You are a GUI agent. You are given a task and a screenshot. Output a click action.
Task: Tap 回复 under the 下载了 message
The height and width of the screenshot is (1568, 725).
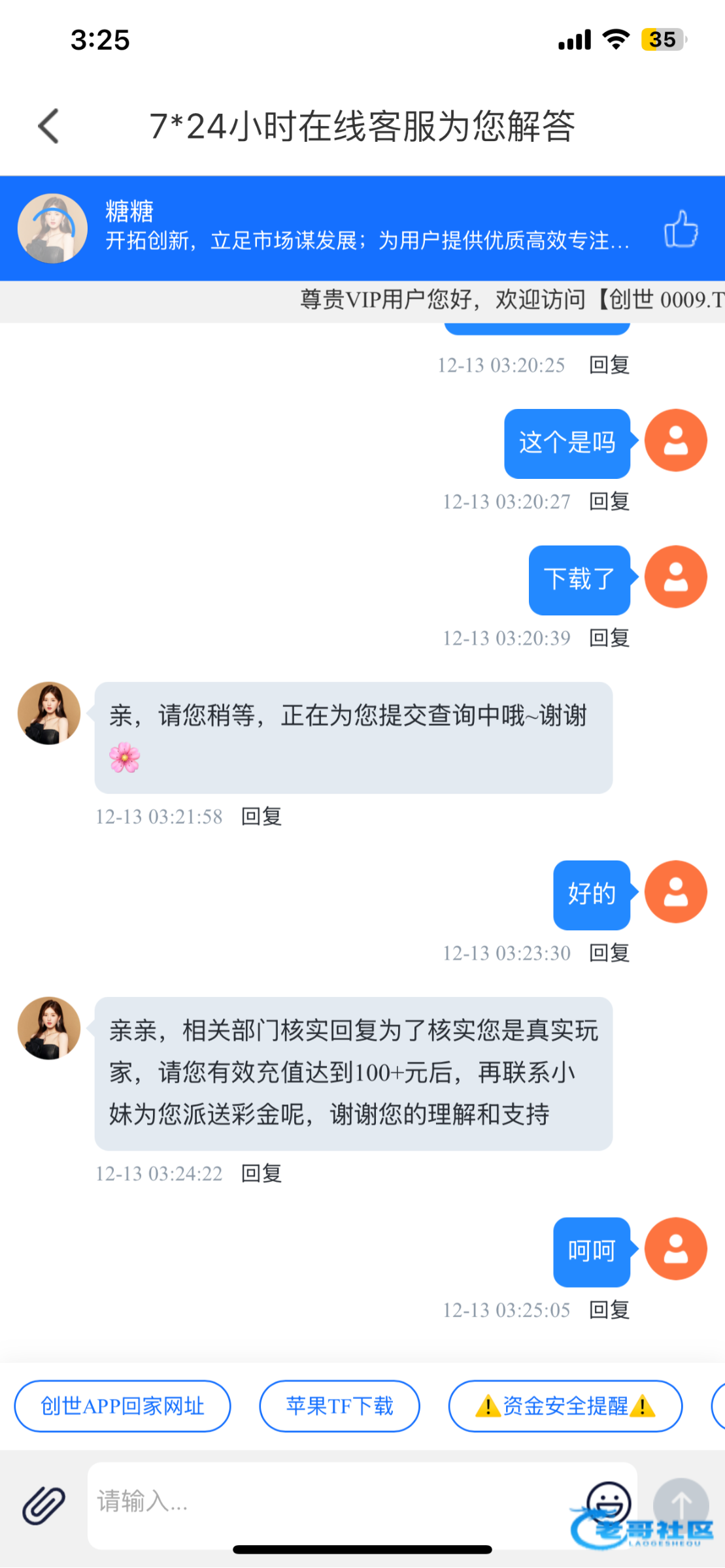(x=609, y=638)
